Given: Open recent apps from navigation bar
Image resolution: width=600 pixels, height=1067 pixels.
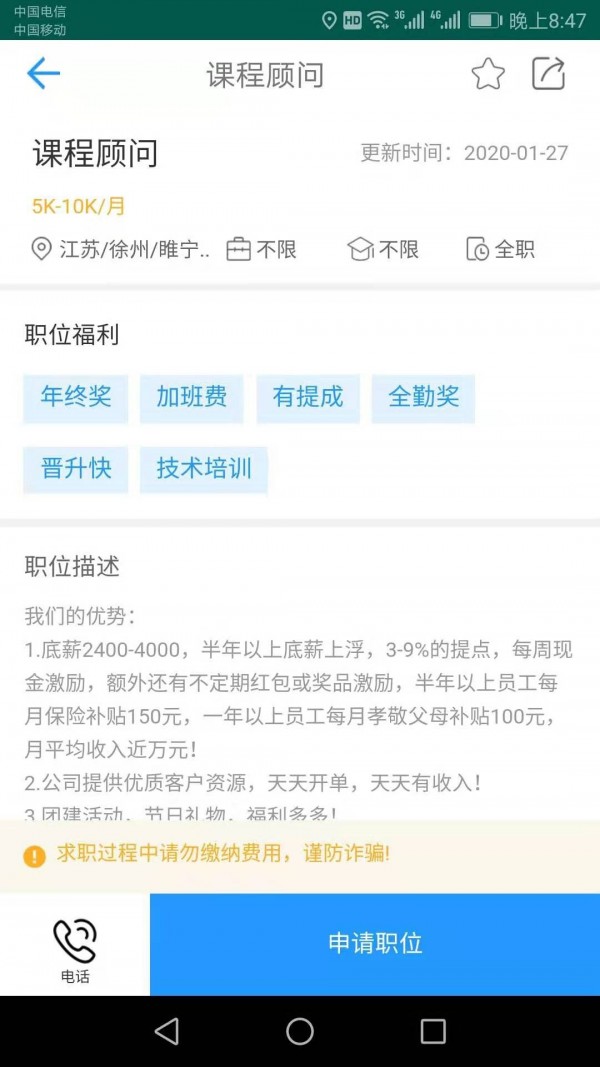Looking at the screenshot, I should pos(433,1031).
